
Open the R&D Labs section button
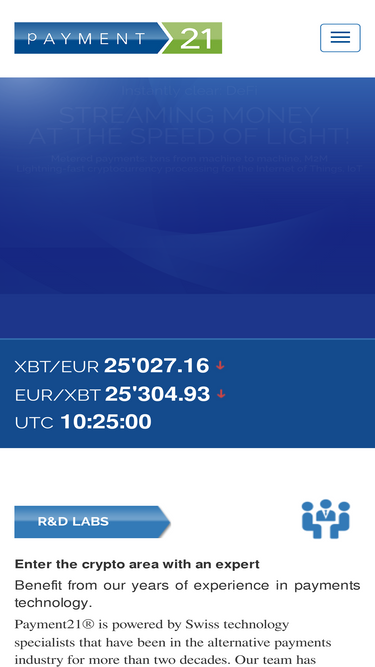92,522
